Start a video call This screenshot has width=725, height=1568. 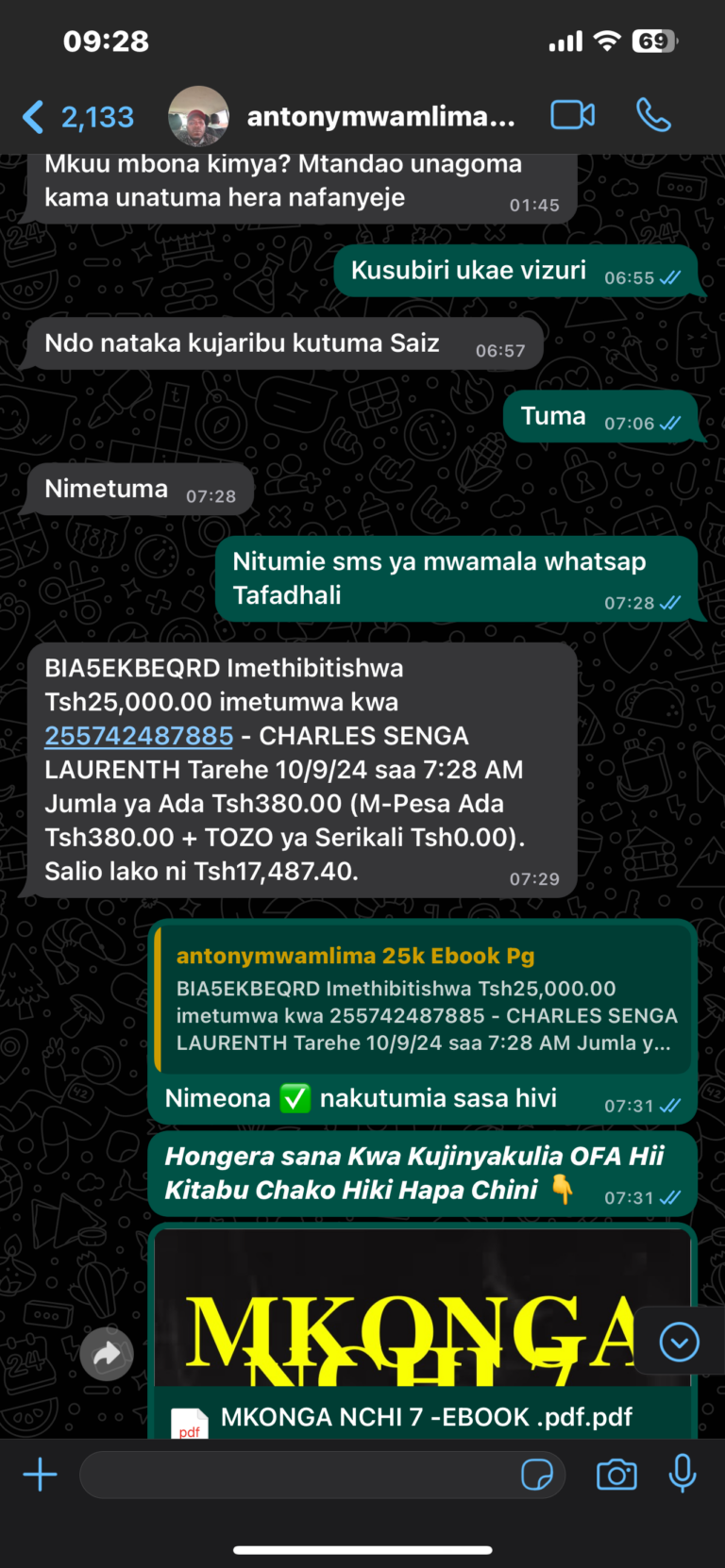point(572,116)
